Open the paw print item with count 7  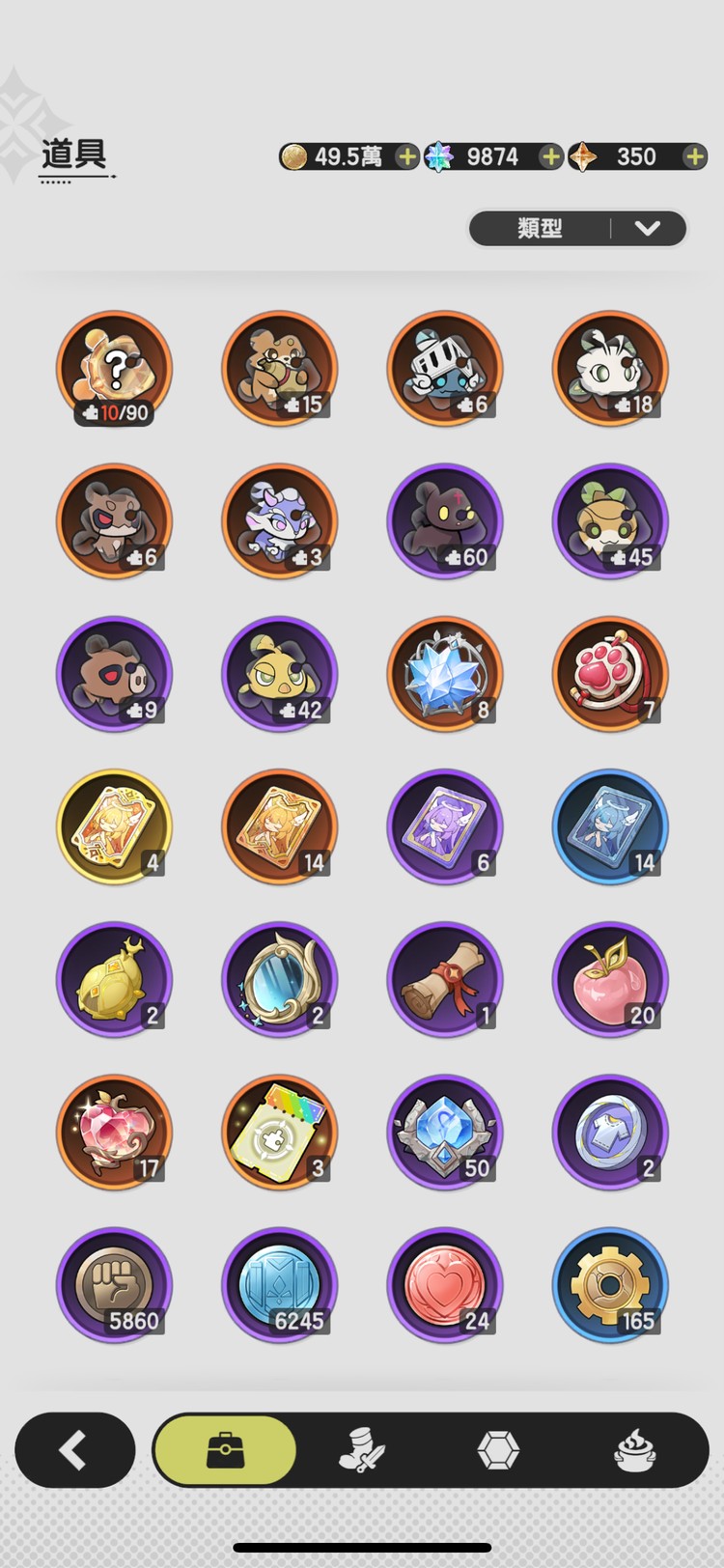coord(610,674)
